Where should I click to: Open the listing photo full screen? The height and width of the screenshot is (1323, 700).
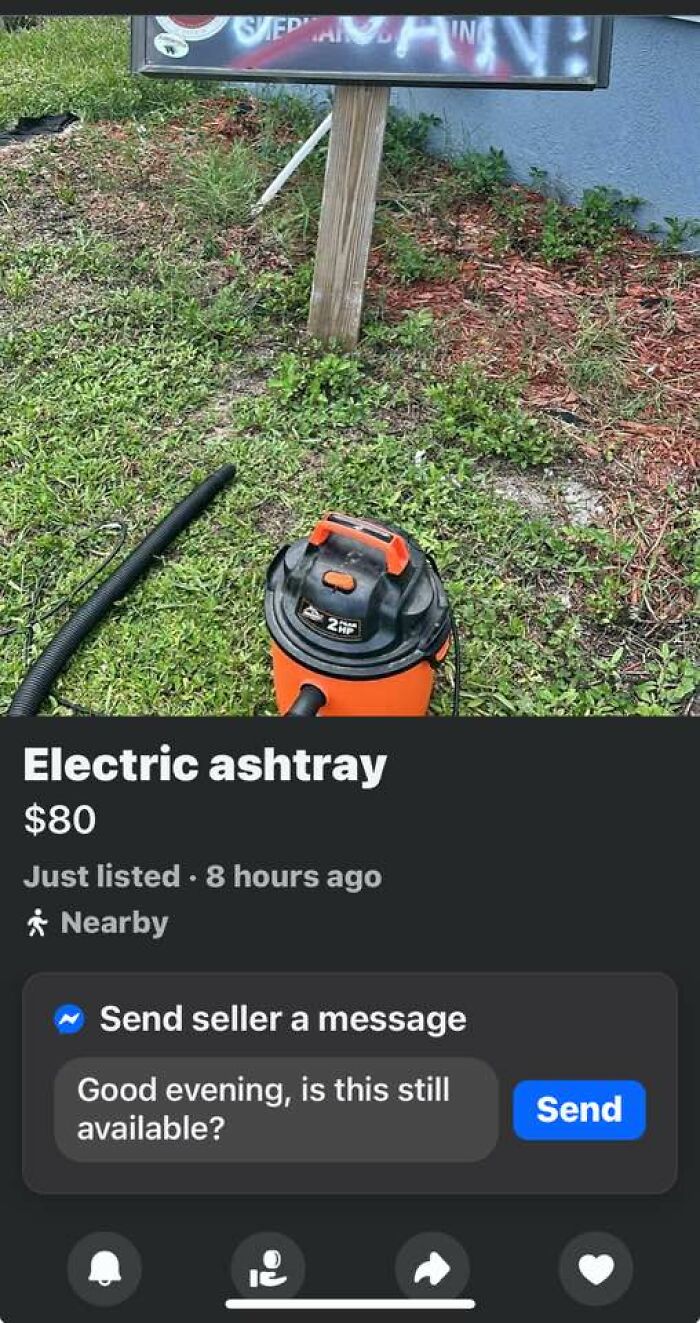coord(350,360)
